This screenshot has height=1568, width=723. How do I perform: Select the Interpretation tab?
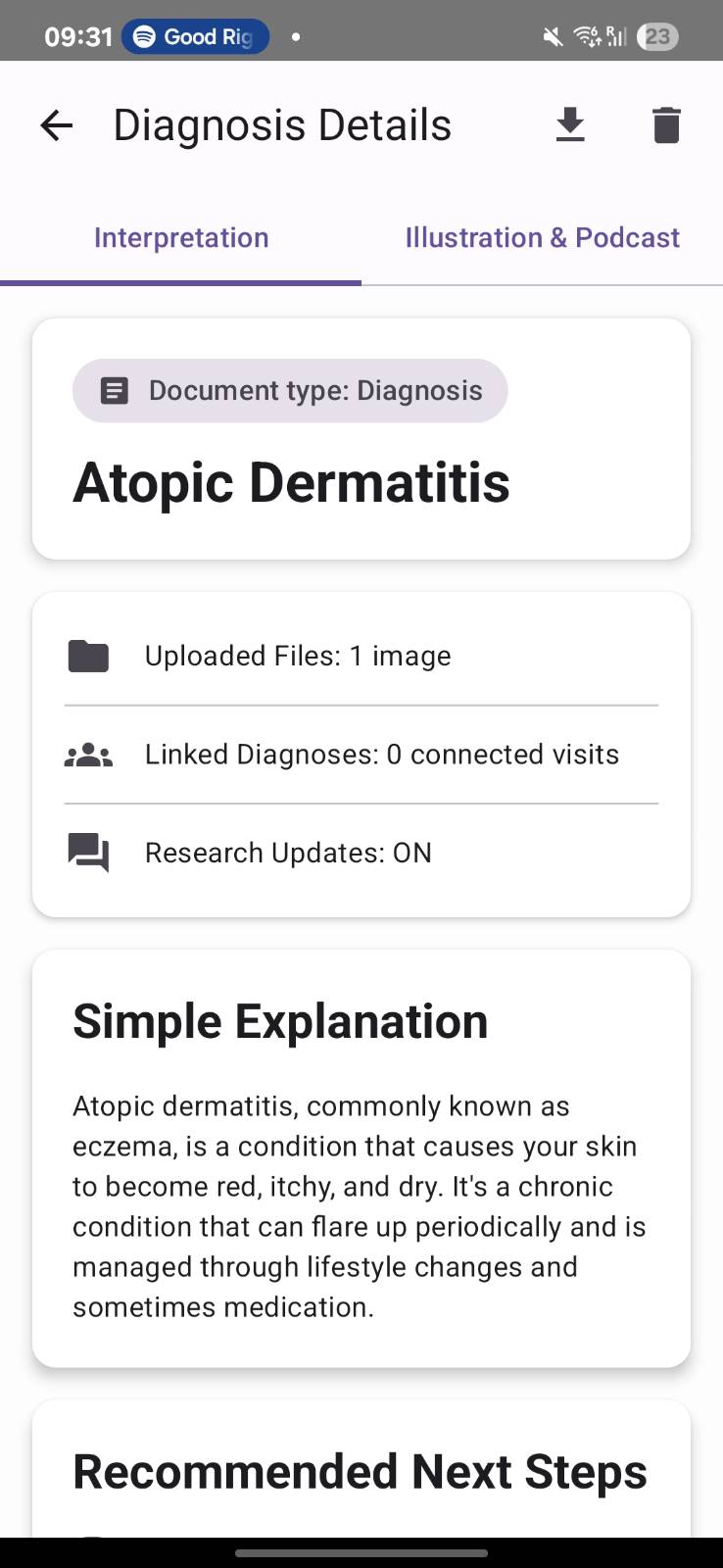tap(180, 237)
